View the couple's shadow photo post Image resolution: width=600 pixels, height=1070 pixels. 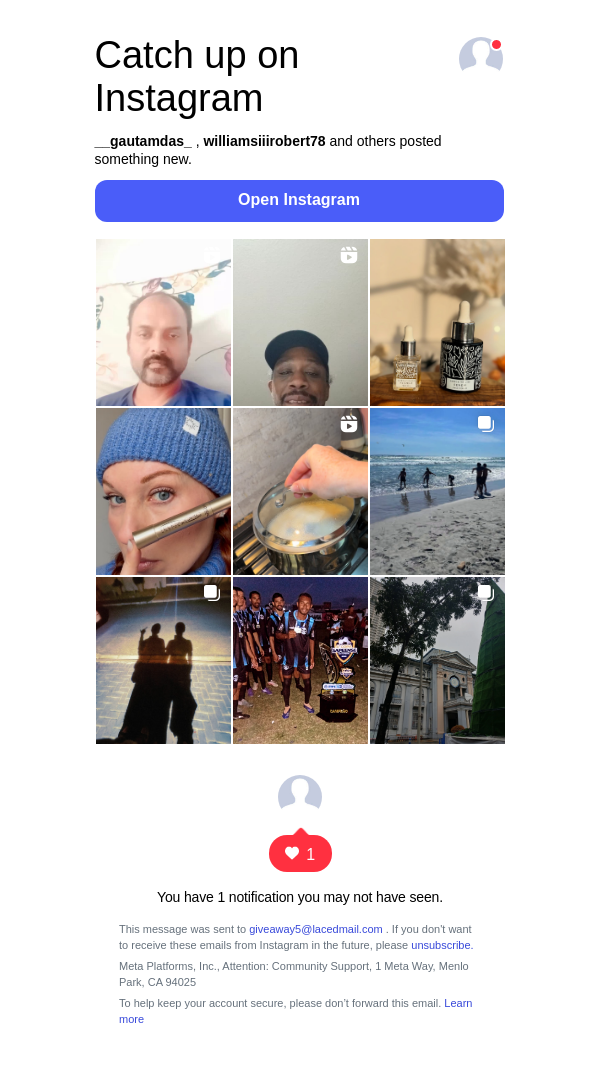pos(163,660)
